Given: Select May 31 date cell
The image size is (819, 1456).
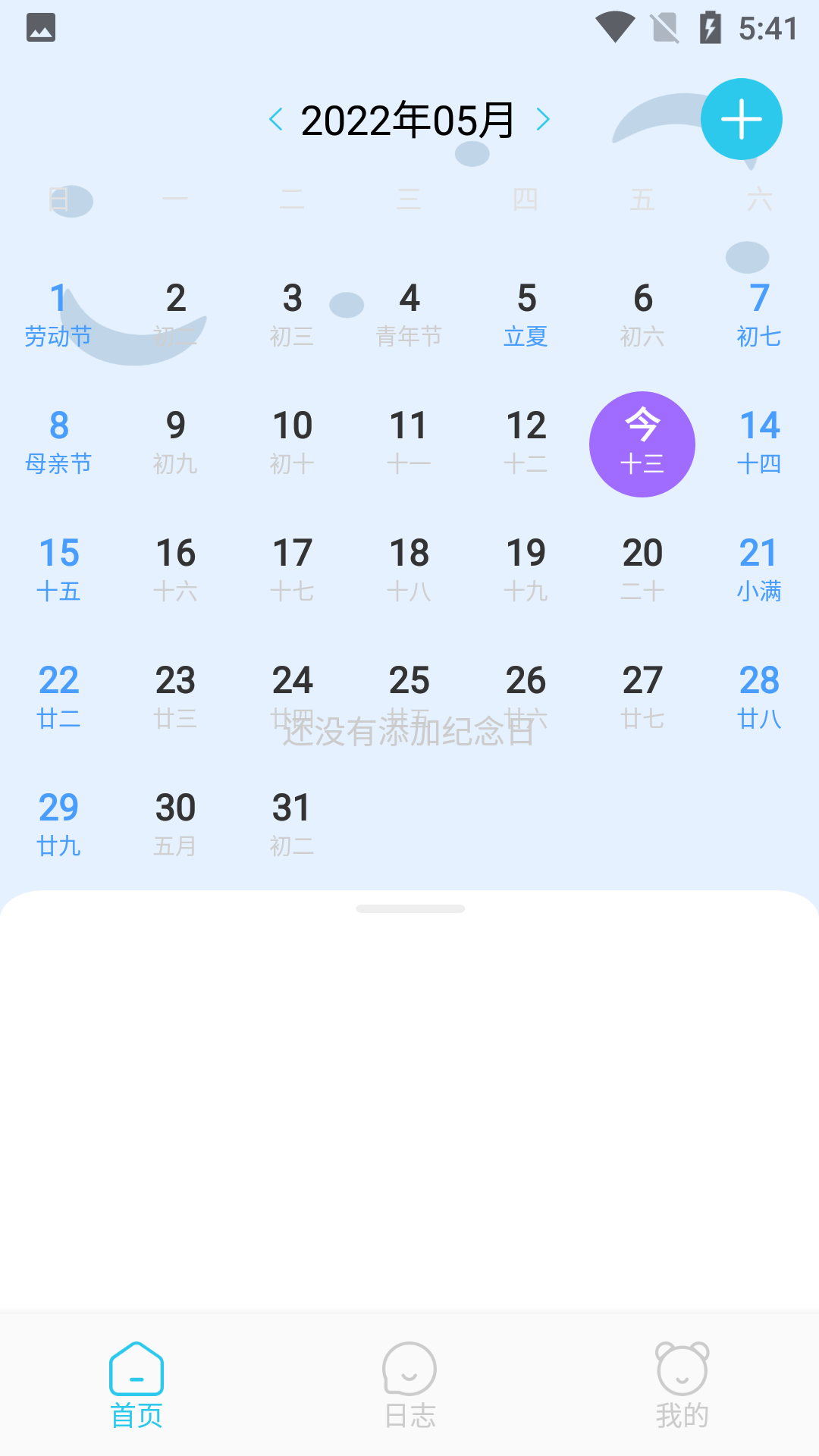Looking at the screenshot, I should (x=293, y=824).
